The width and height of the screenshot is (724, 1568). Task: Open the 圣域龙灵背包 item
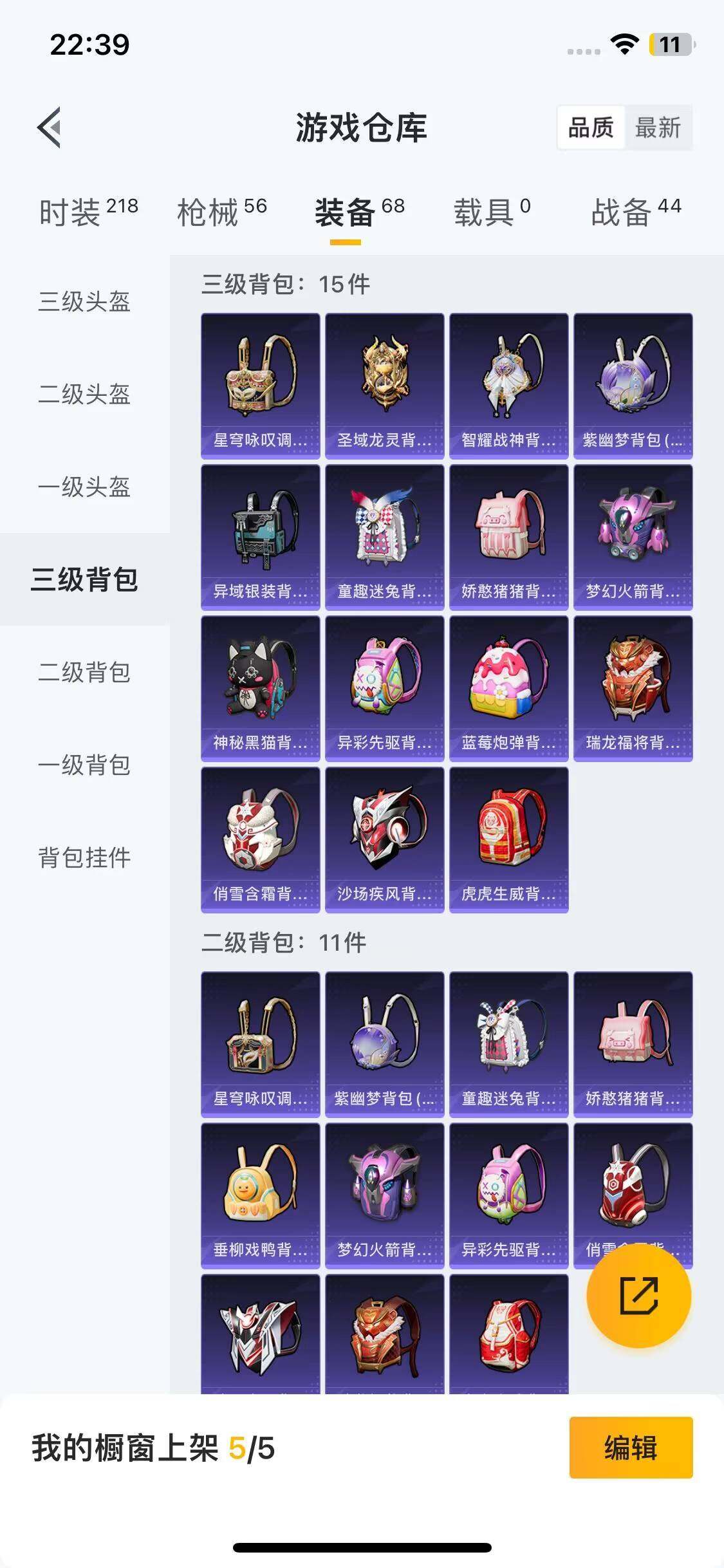pos(384,386)
